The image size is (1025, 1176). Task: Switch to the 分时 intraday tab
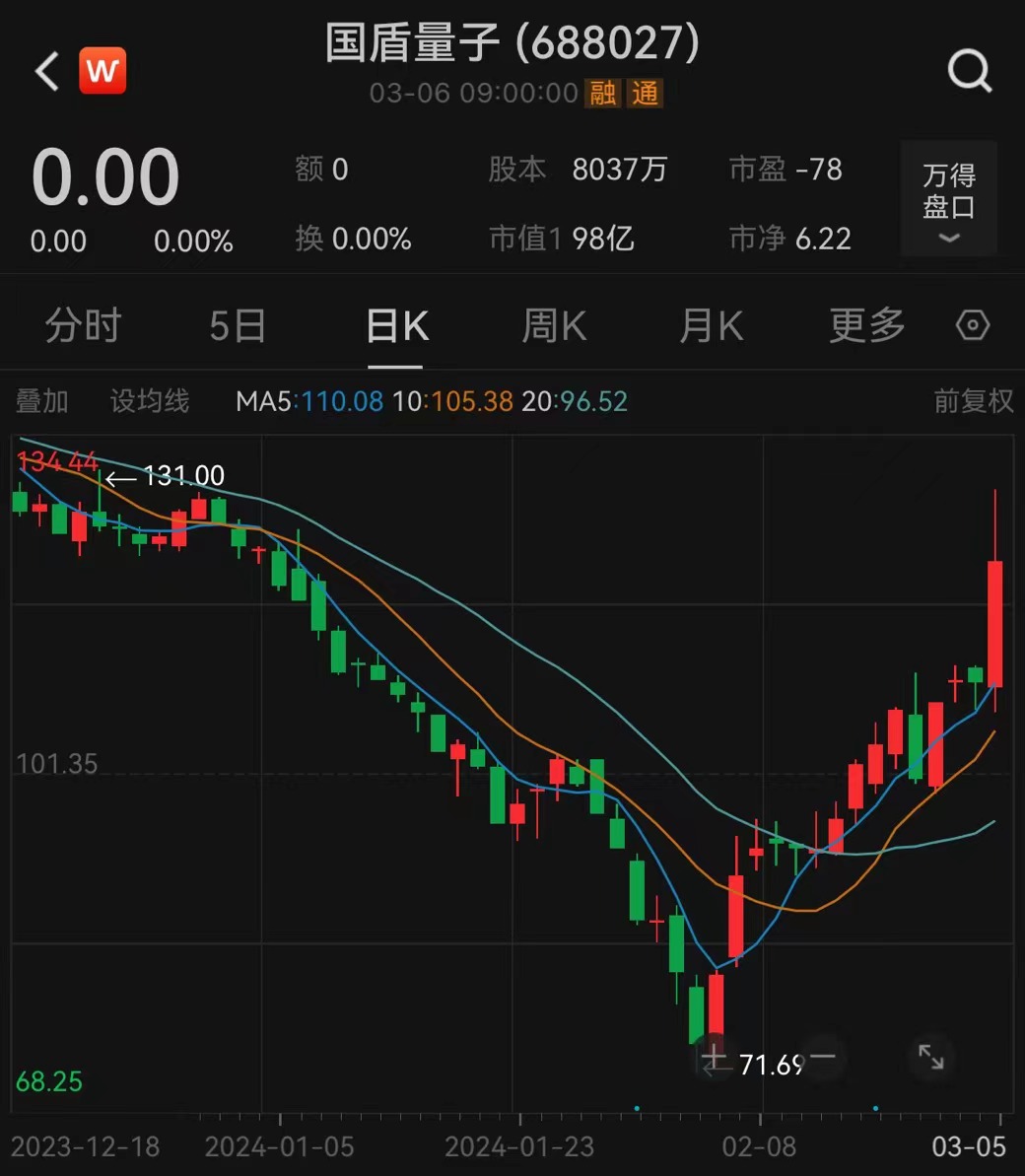click(83, 325)
